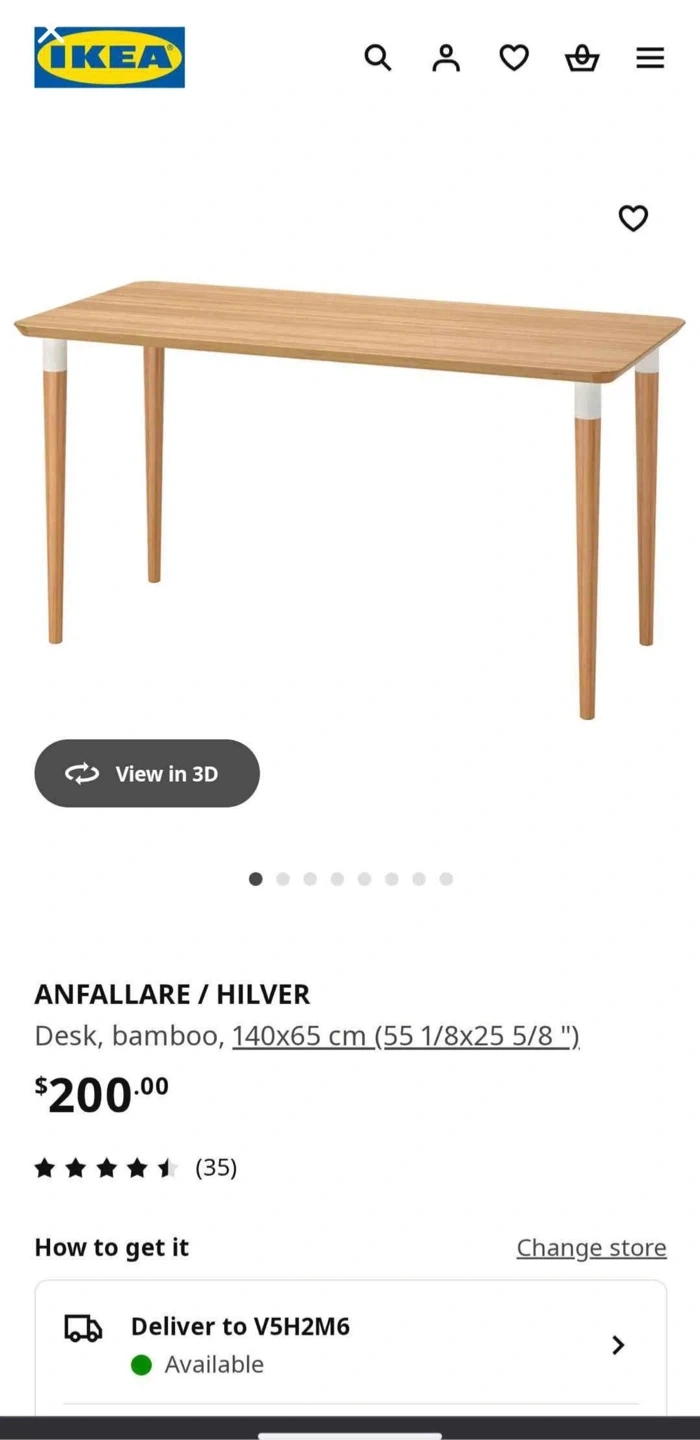Open the favourites heart in the header
Screen dimensions: 700x1440
point(514,58)
